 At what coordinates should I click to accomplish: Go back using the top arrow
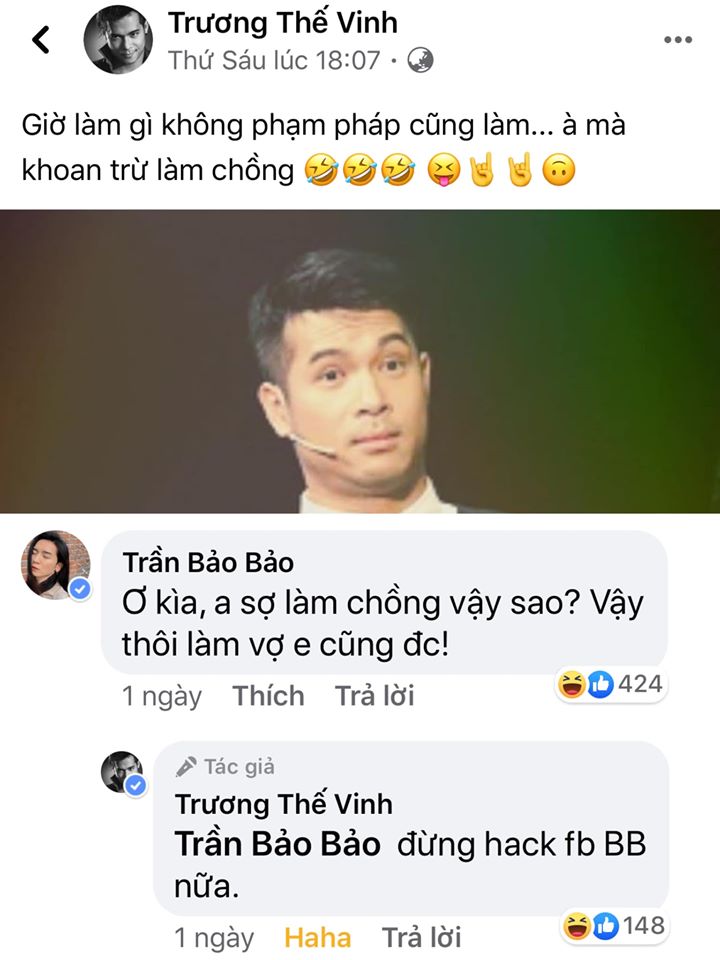coord(41,40)
